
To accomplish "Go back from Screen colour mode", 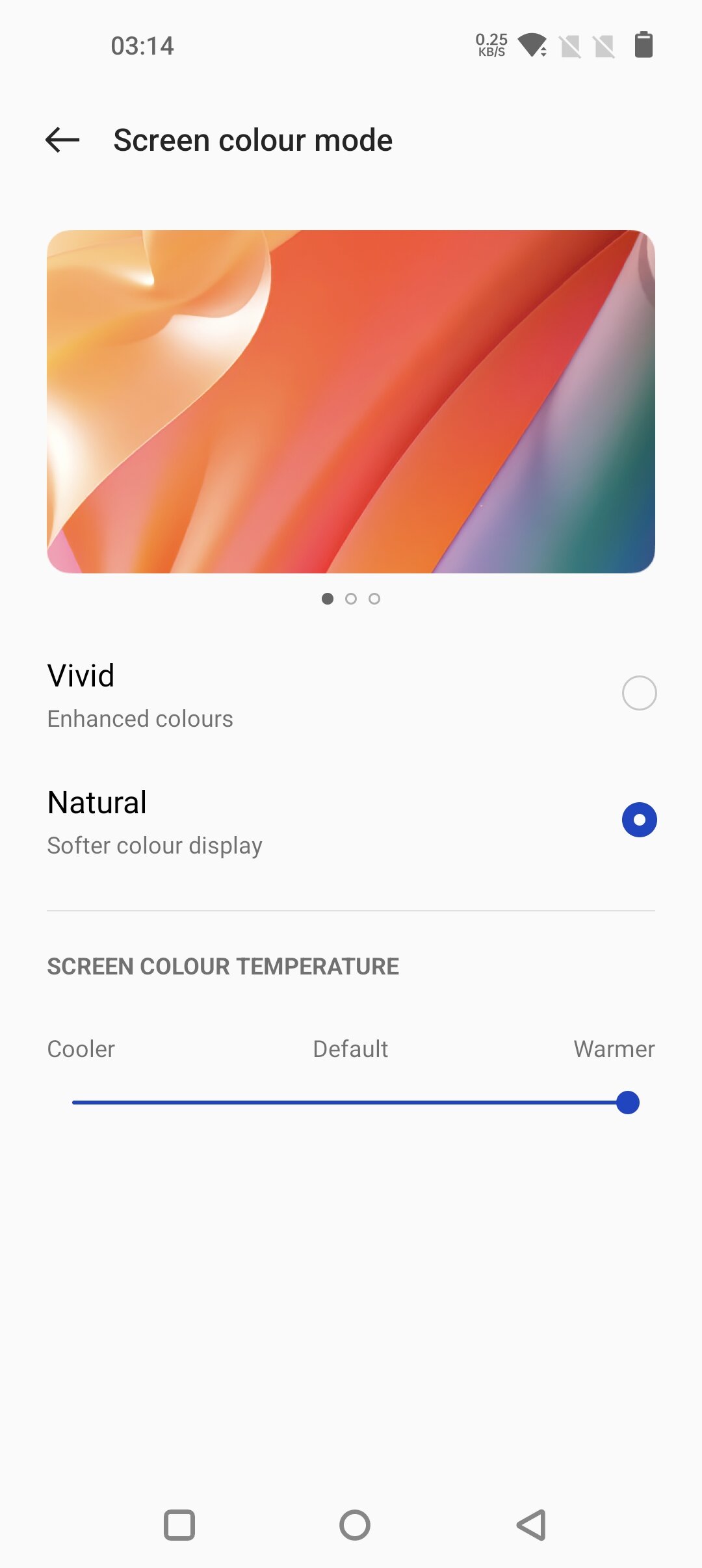I will pos(62,140).
